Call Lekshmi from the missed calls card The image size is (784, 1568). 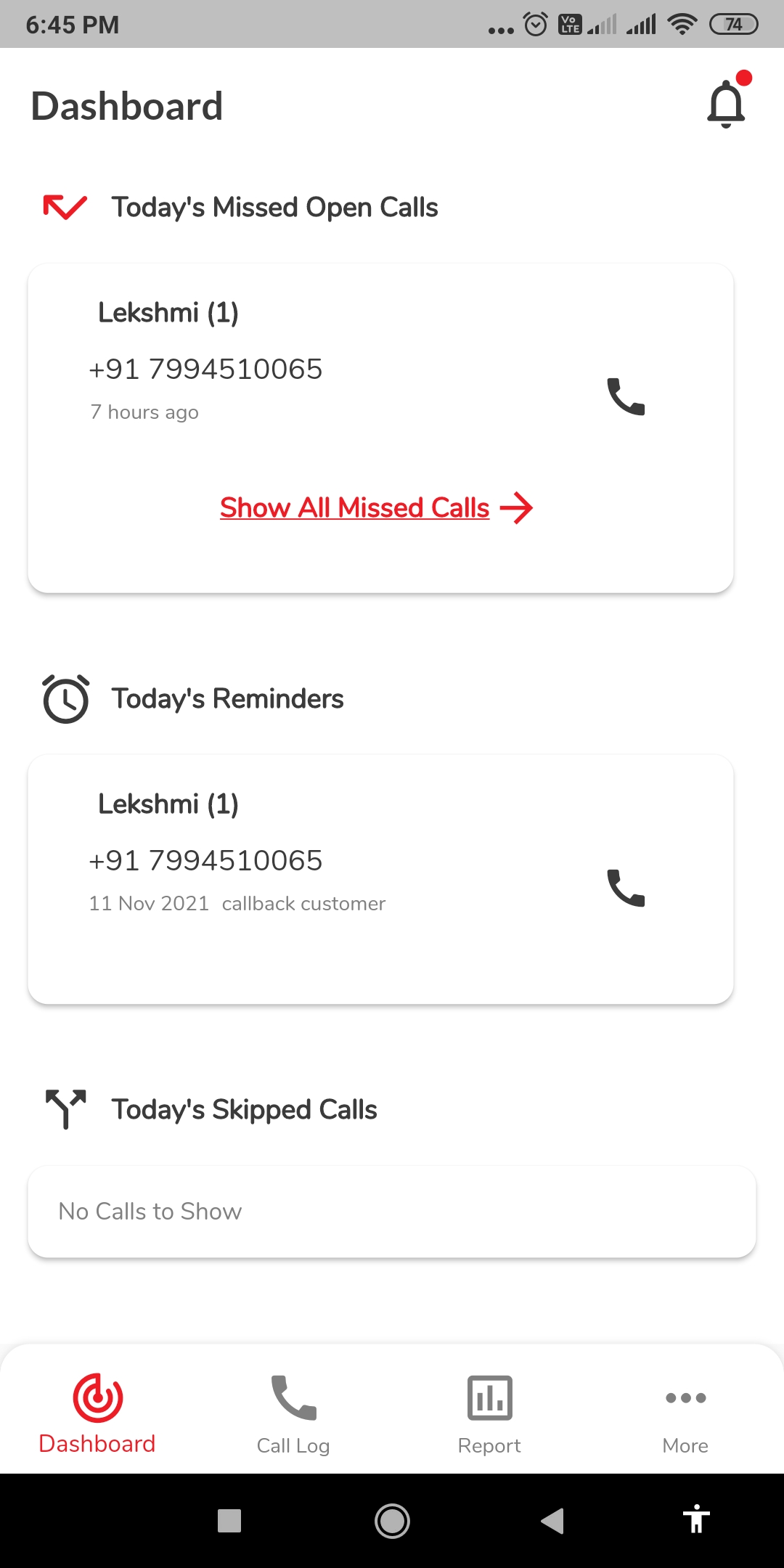[x=626, y=396]
